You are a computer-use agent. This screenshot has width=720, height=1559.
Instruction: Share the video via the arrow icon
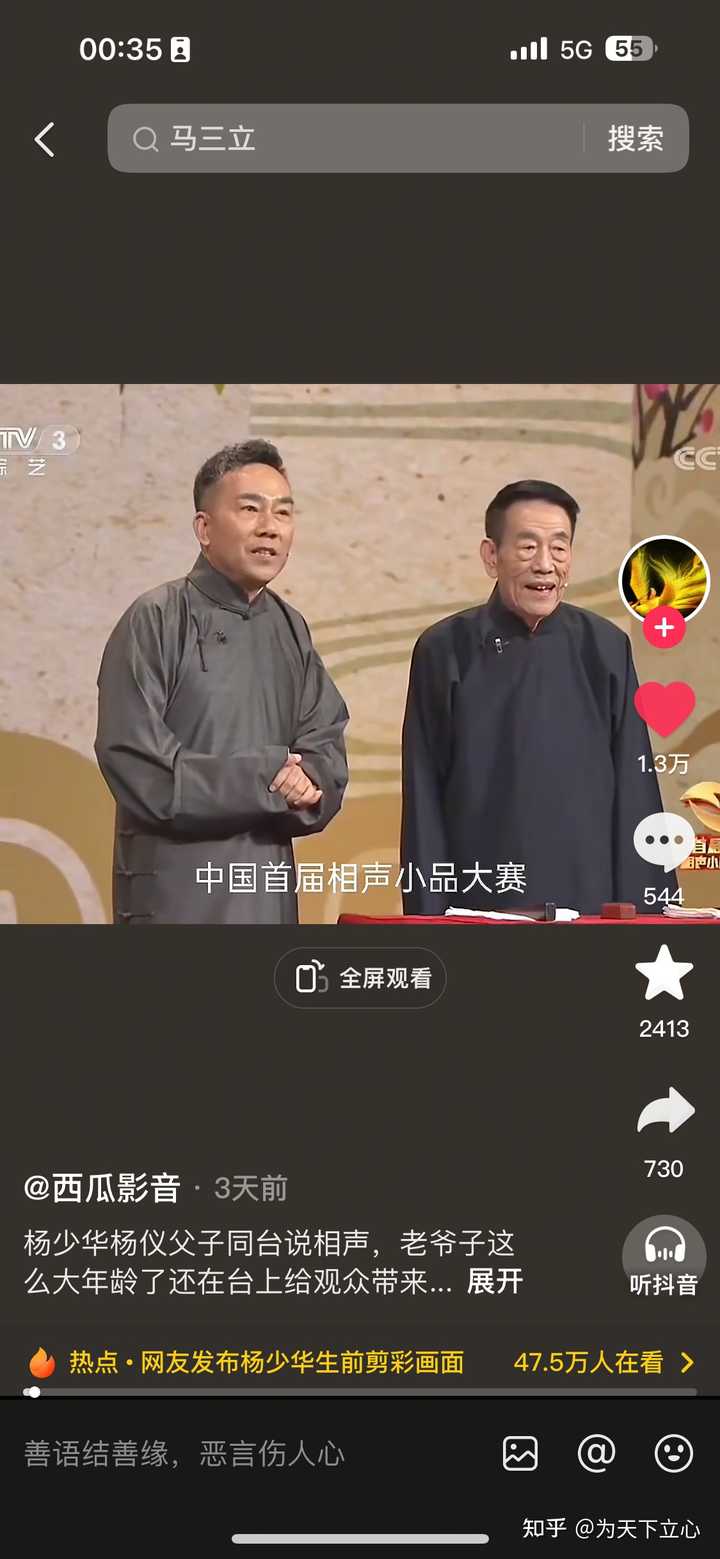[x=665, y=1110]
